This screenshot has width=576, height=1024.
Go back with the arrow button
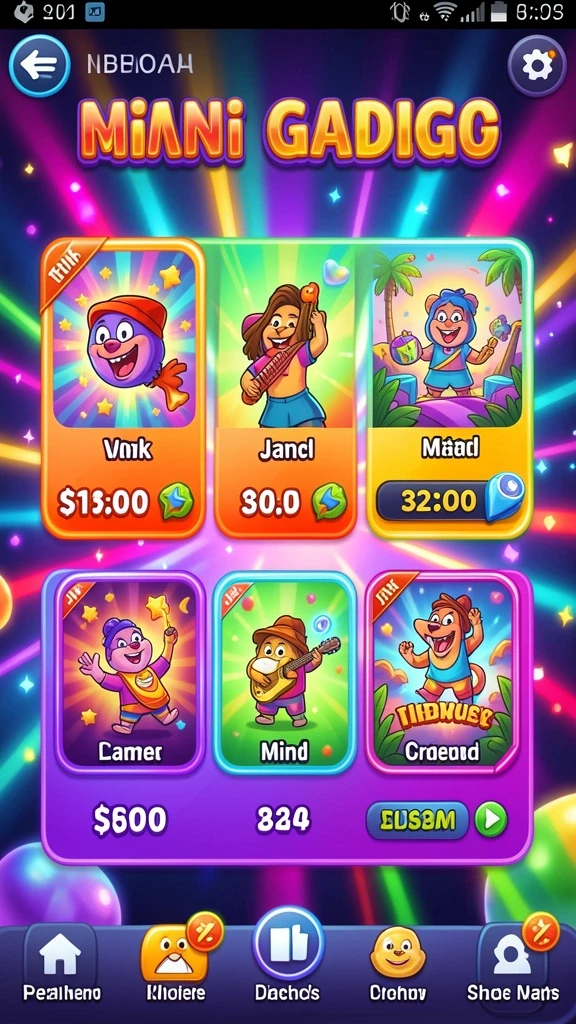point(39,65)
